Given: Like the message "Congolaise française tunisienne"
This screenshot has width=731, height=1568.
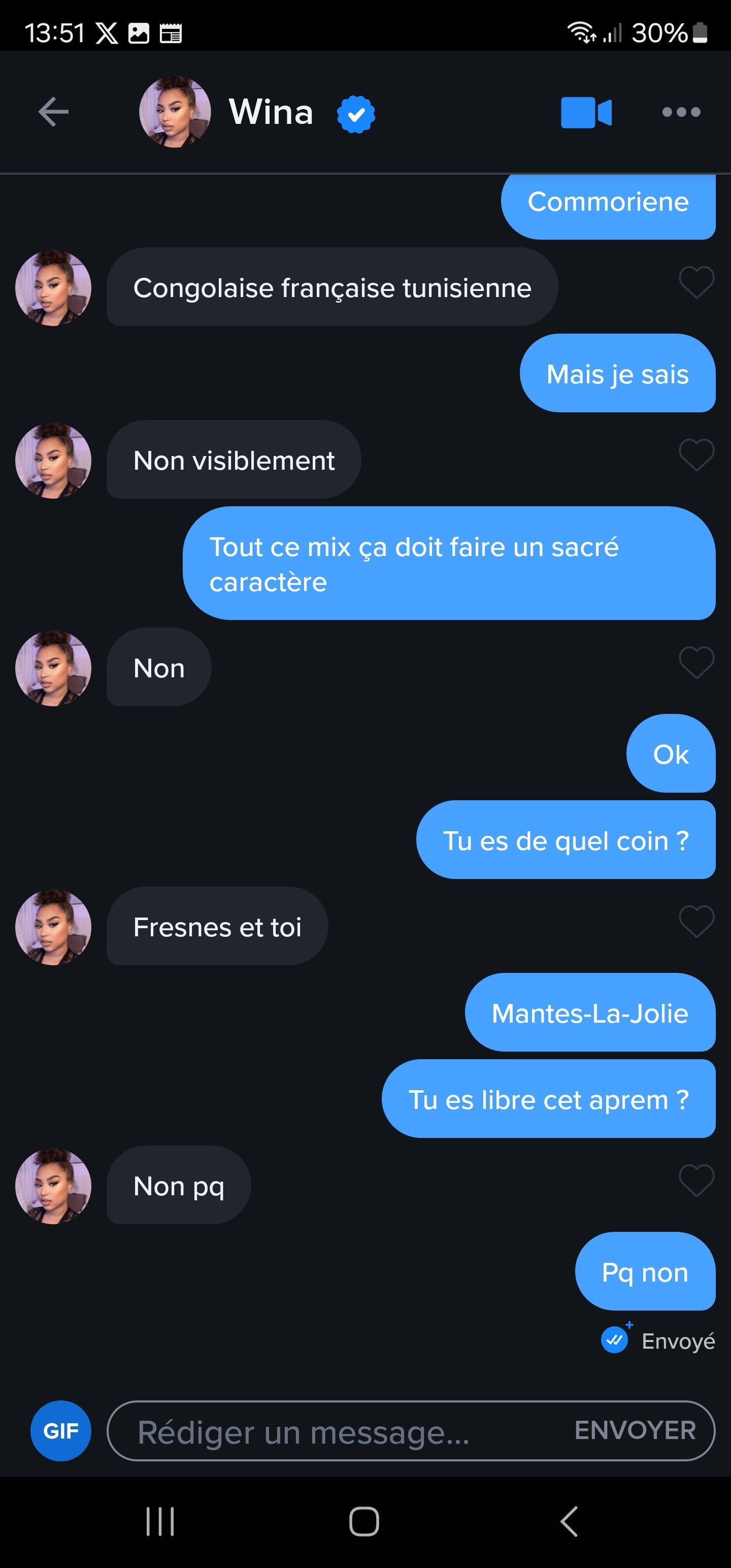Looking at the screenshot, I should (x=696, y=282).
